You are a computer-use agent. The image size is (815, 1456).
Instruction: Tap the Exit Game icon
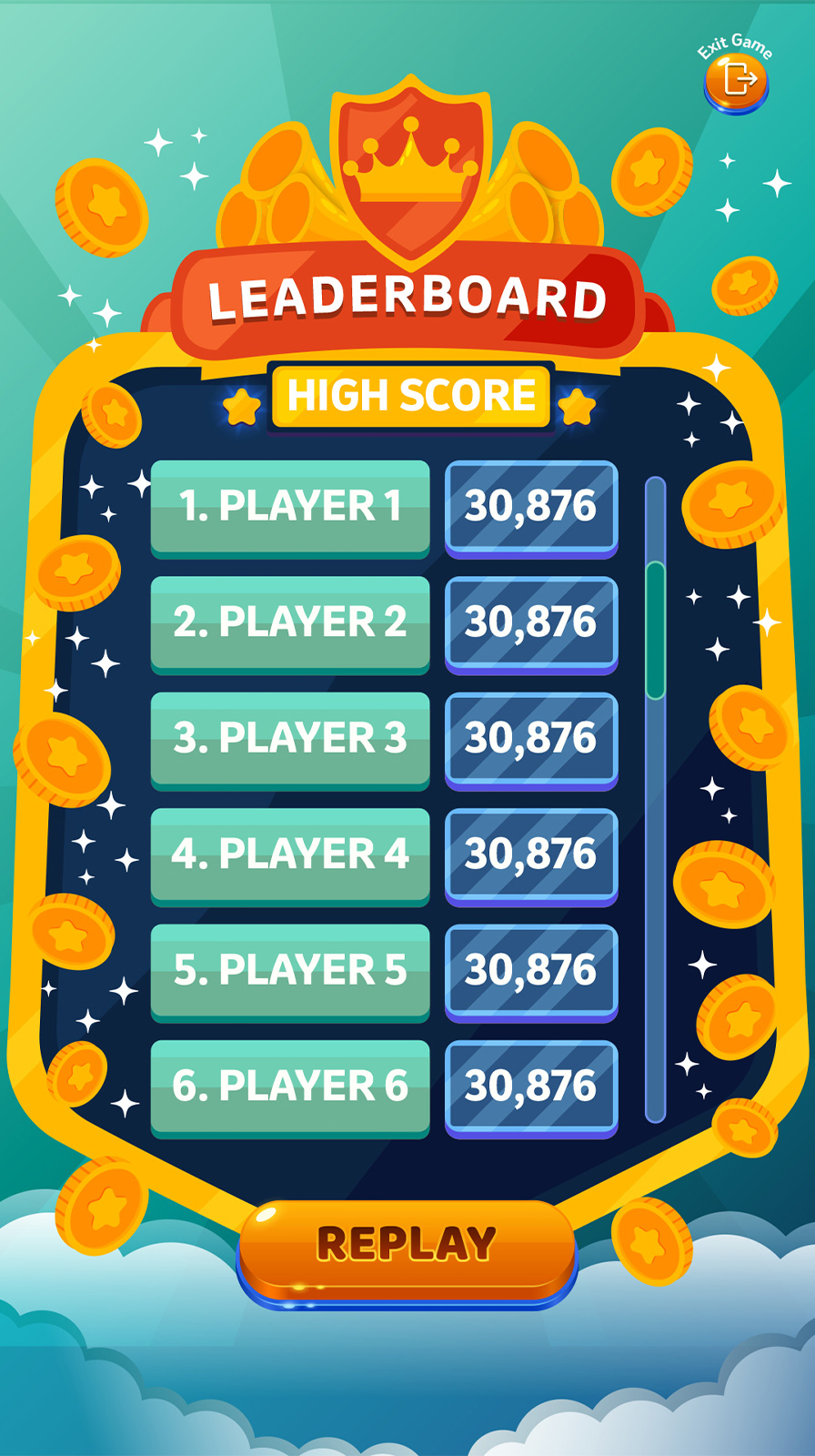[737, 81]
